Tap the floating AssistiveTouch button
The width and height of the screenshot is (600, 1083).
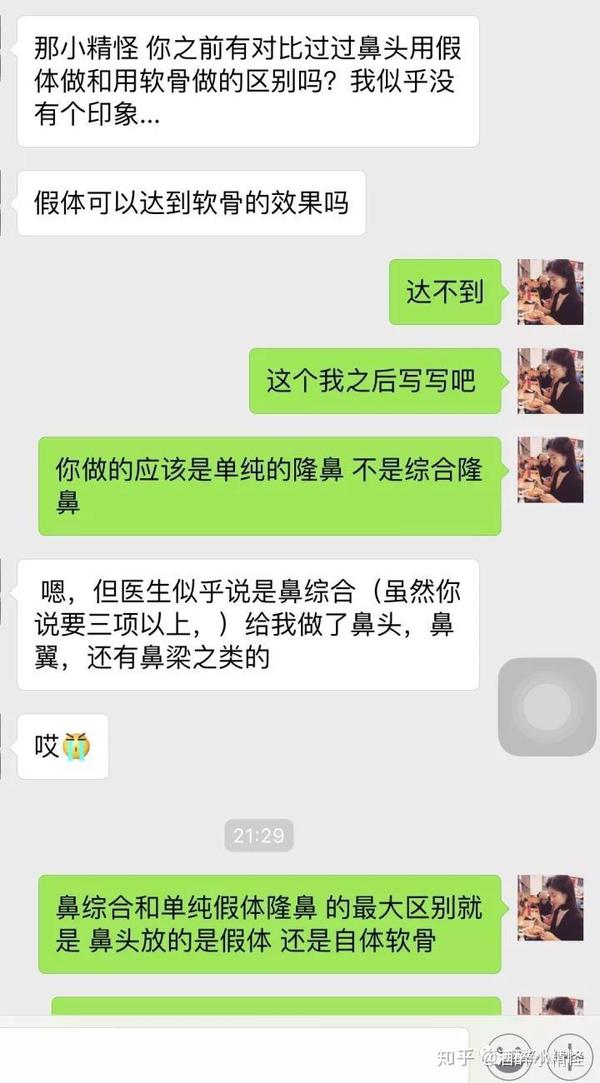547,707
